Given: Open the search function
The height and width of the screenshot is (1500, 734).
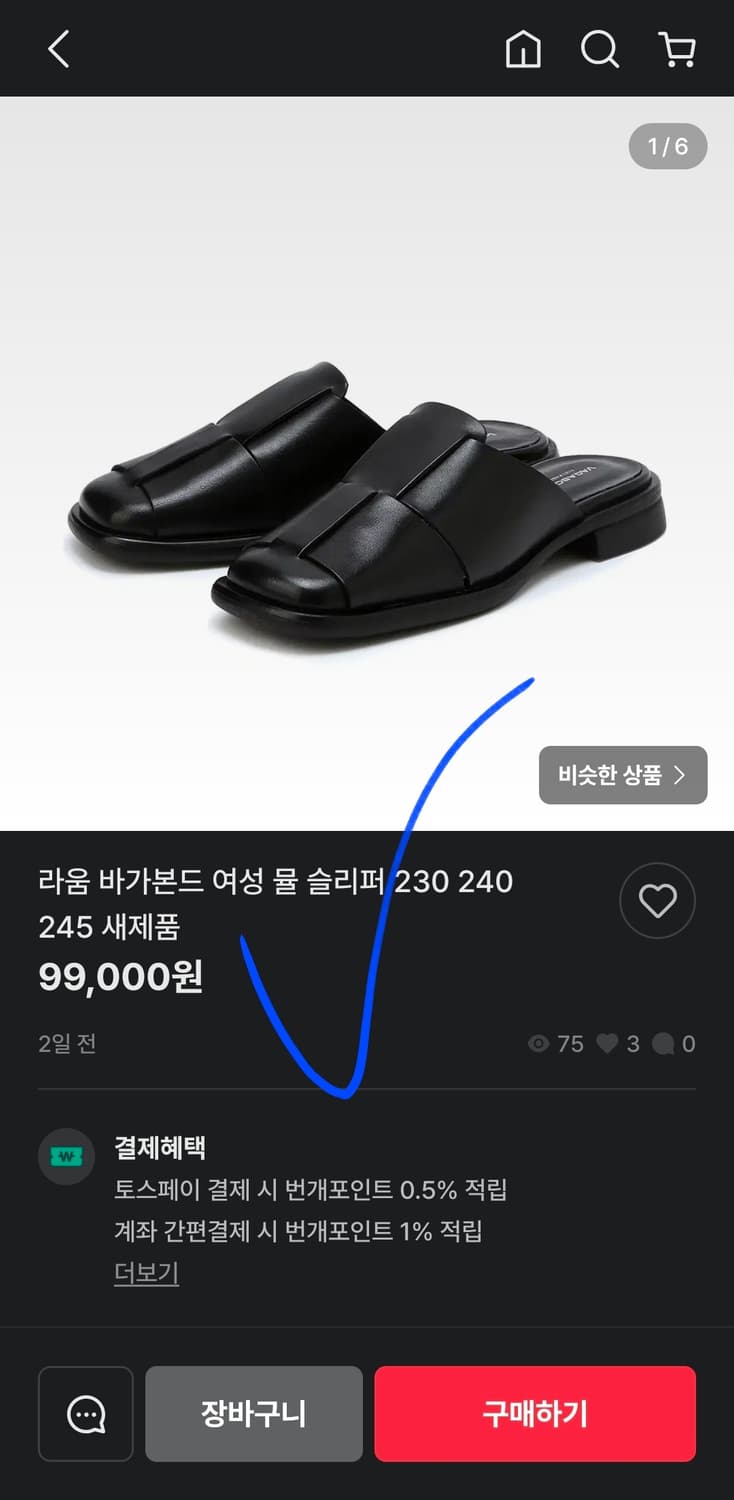Looking at the screenshot, I should [x=599, y=50].
